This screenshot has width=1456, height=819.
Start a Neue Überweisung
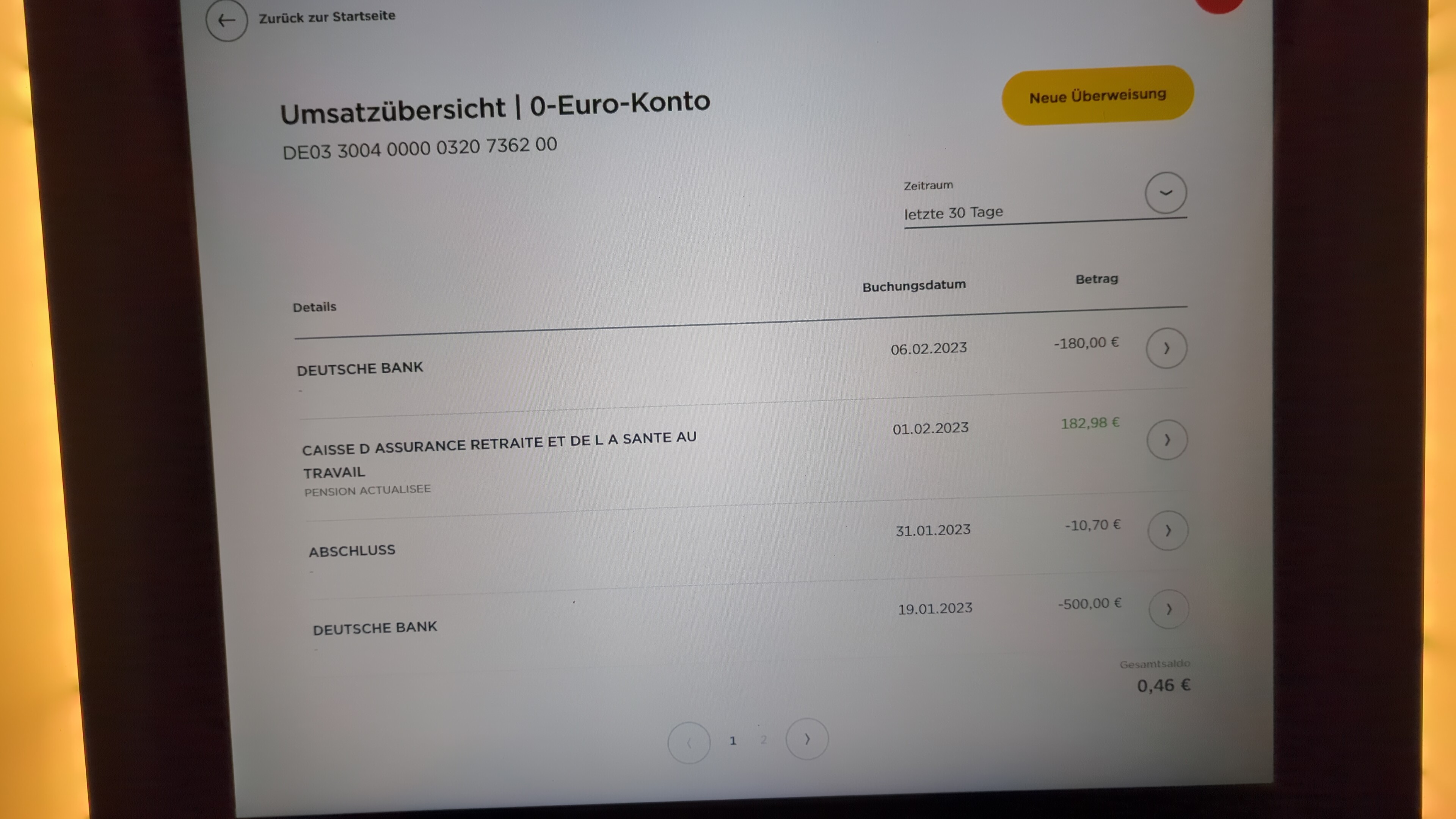[x=1097, y=96]
